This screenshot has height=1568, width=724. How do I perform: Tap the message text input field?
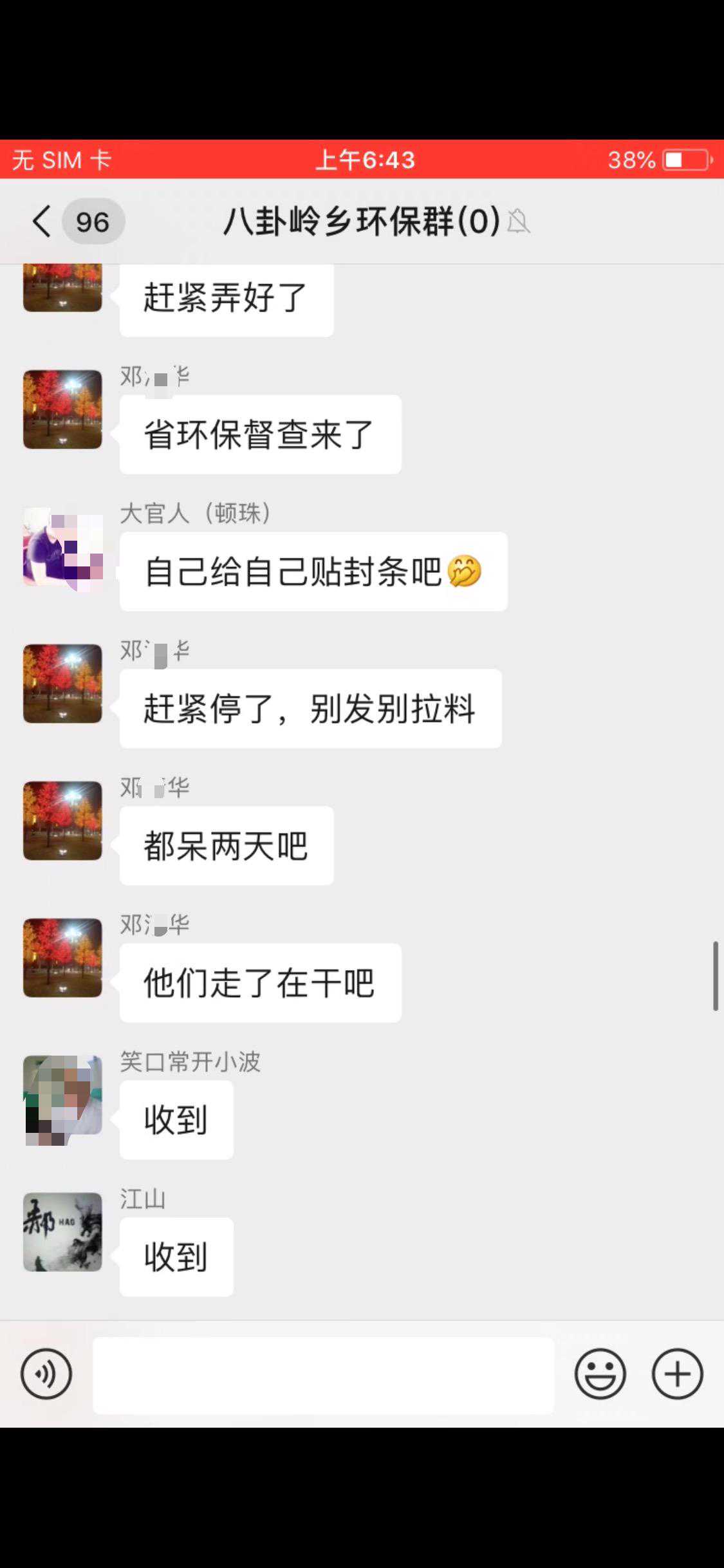click(x=323, y=1375)
